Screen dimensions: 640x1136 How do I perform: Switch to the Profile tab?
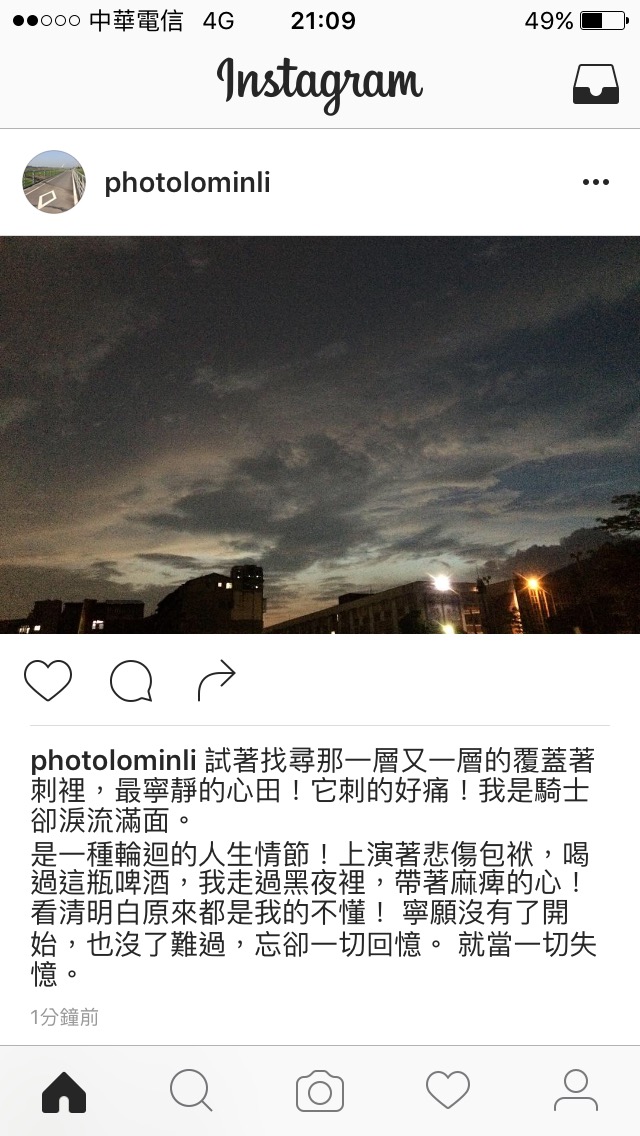point(576,1090)
